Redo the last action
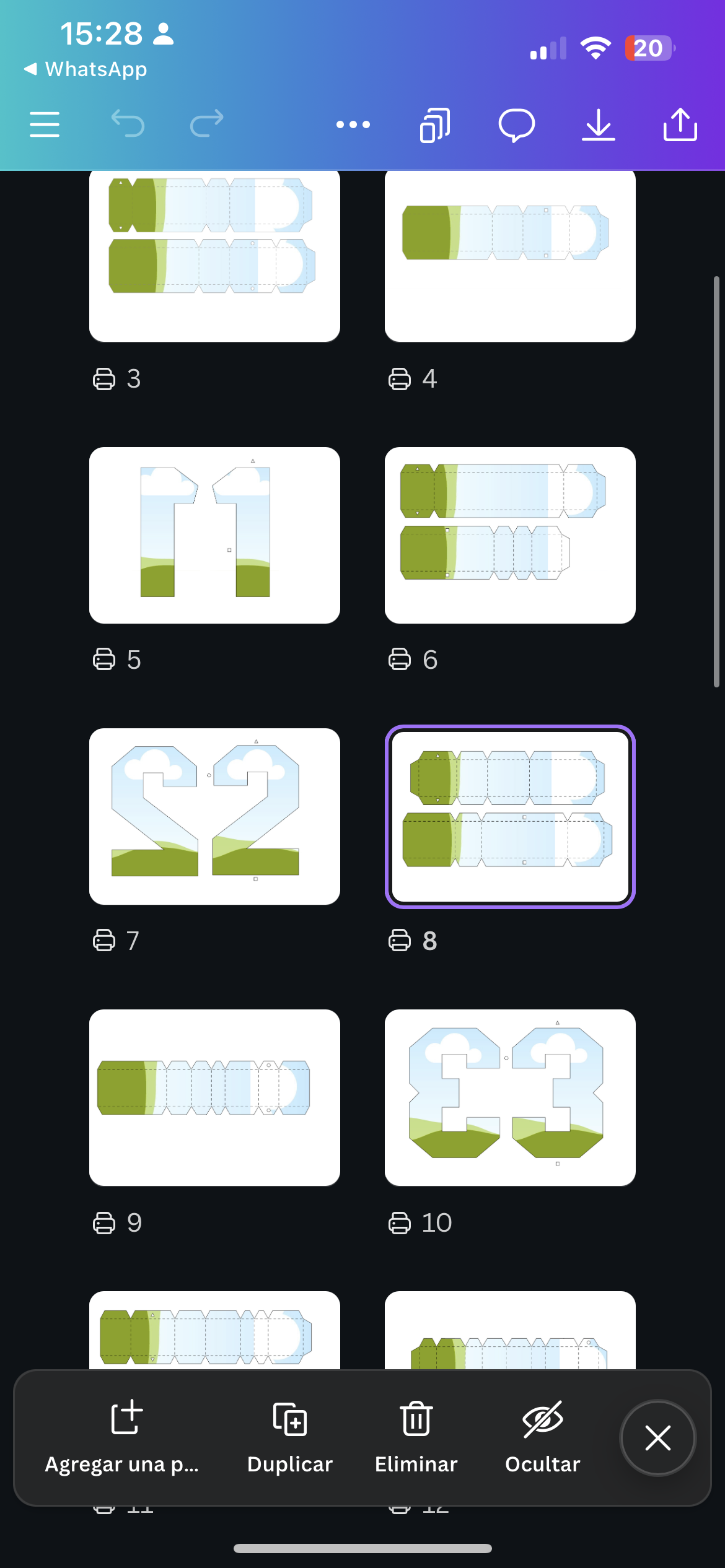This screenshot has height=1568, width=725. pos(206,124)
